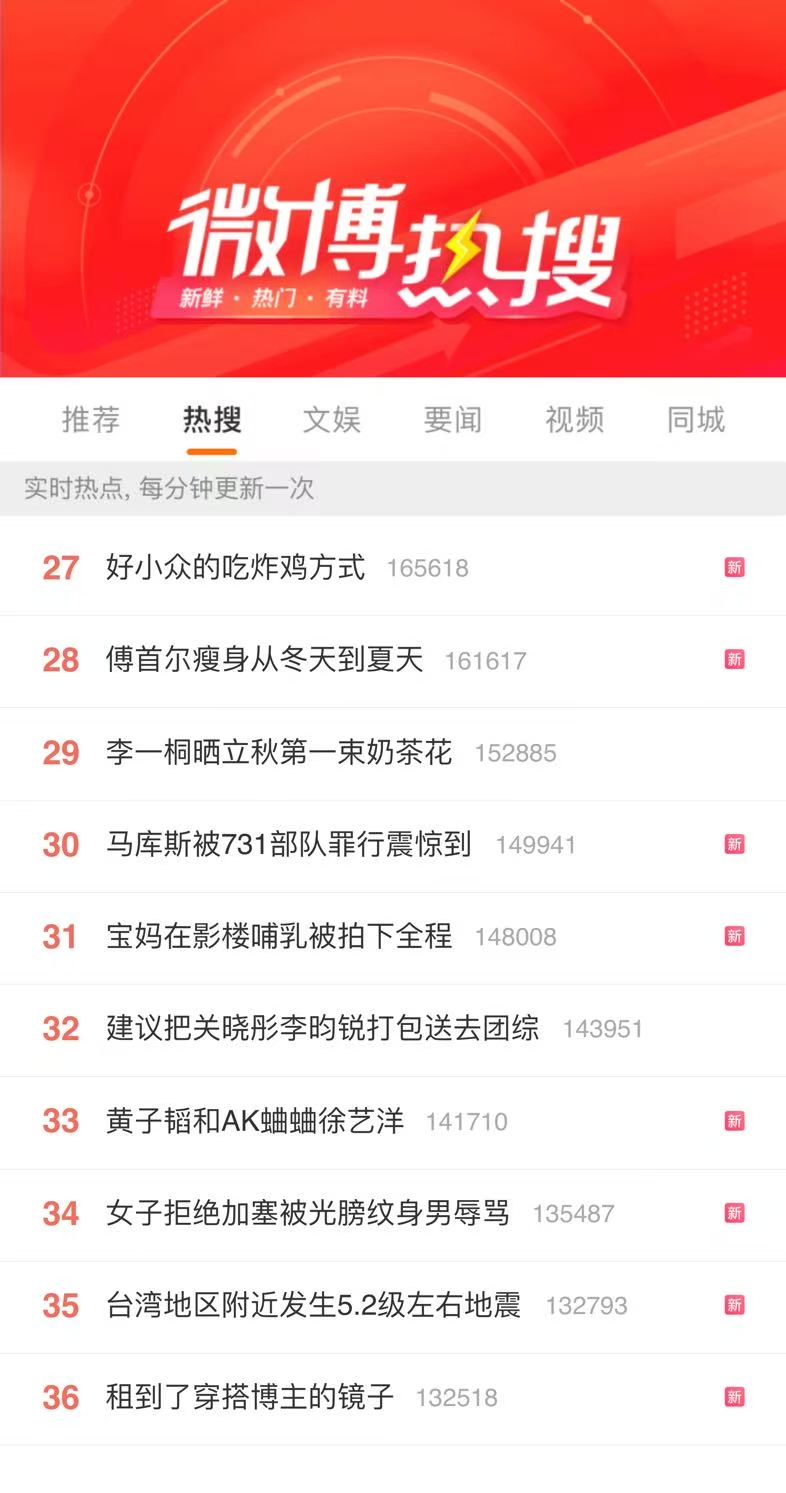
Task: Open topic 黄子韬和AK蛐蛐徐艺洋
Action: click(x=393, y=1121)
